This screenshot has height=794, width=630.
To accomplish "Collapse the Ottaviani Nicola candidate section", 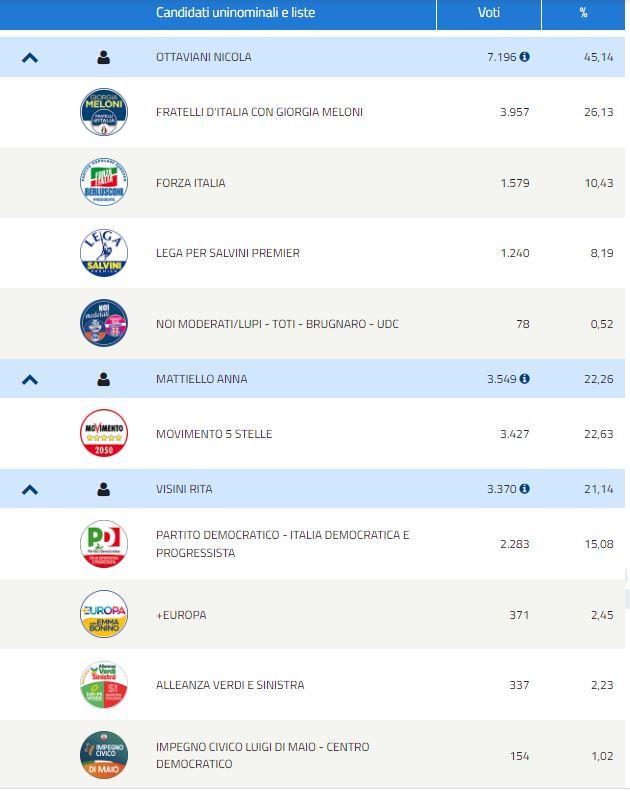I will coord(30,58).
